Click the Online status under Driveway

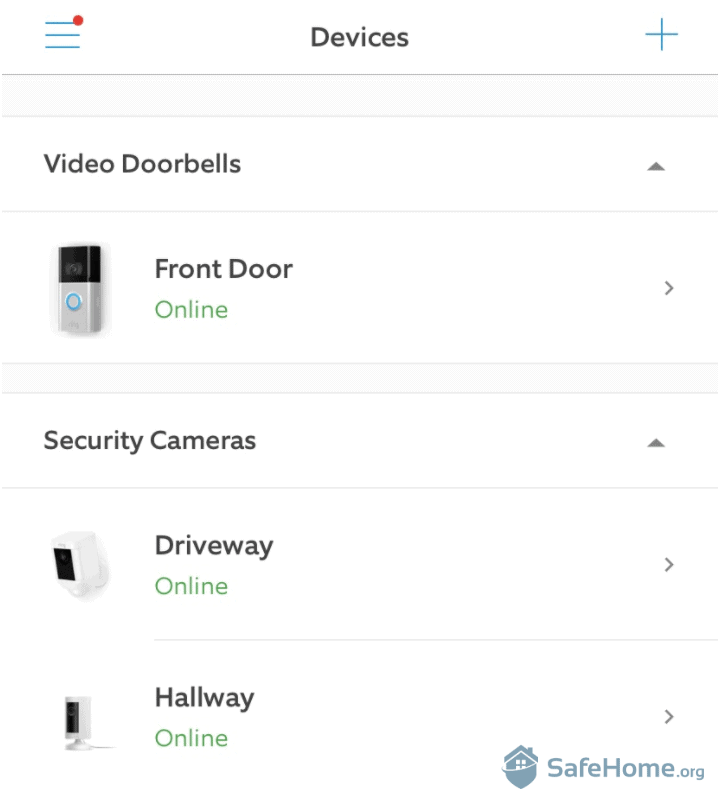(191, 586)
